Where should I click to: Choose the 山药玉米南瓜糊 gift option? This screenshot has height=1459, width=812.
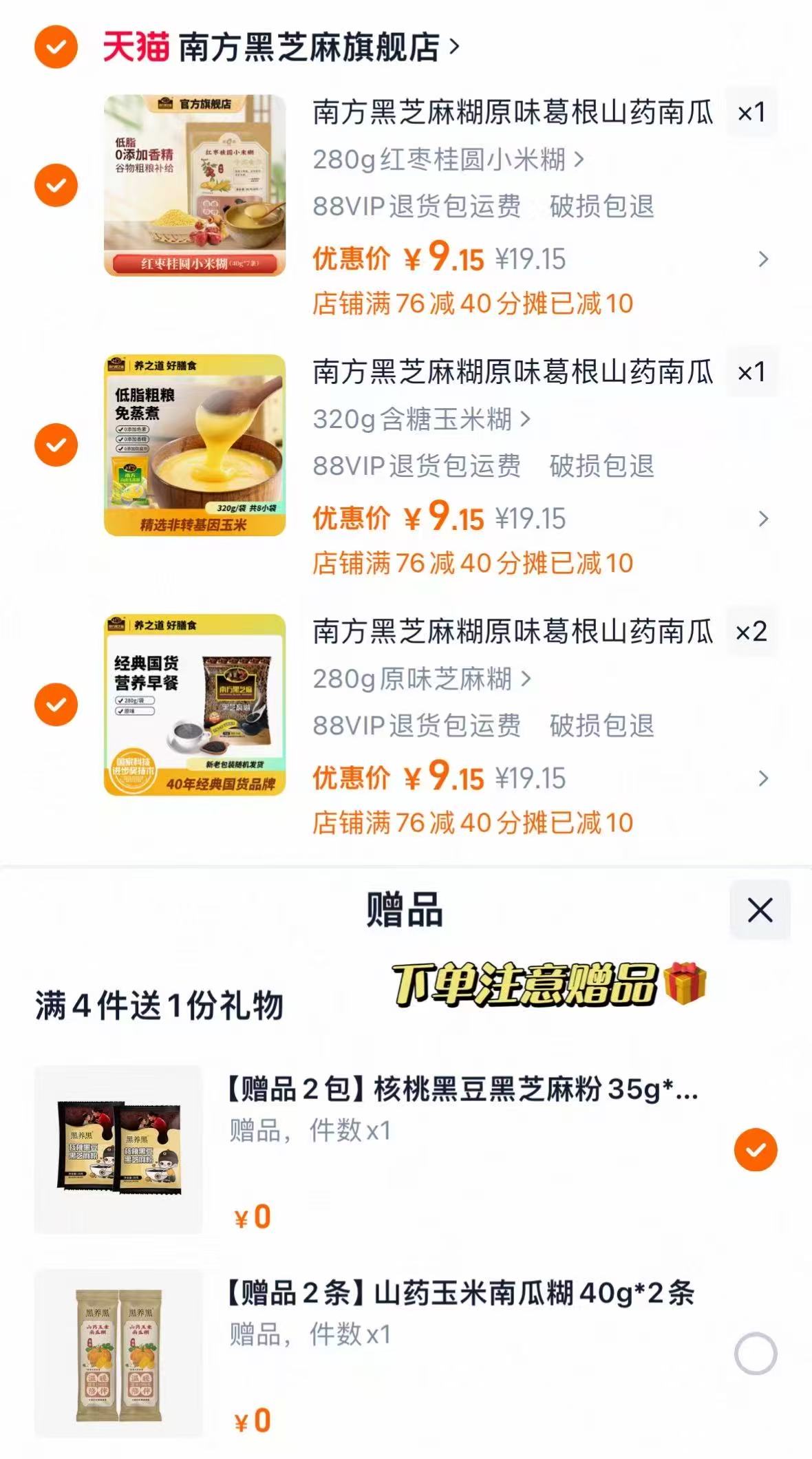pyautogui.click(x=755, y=1353)
